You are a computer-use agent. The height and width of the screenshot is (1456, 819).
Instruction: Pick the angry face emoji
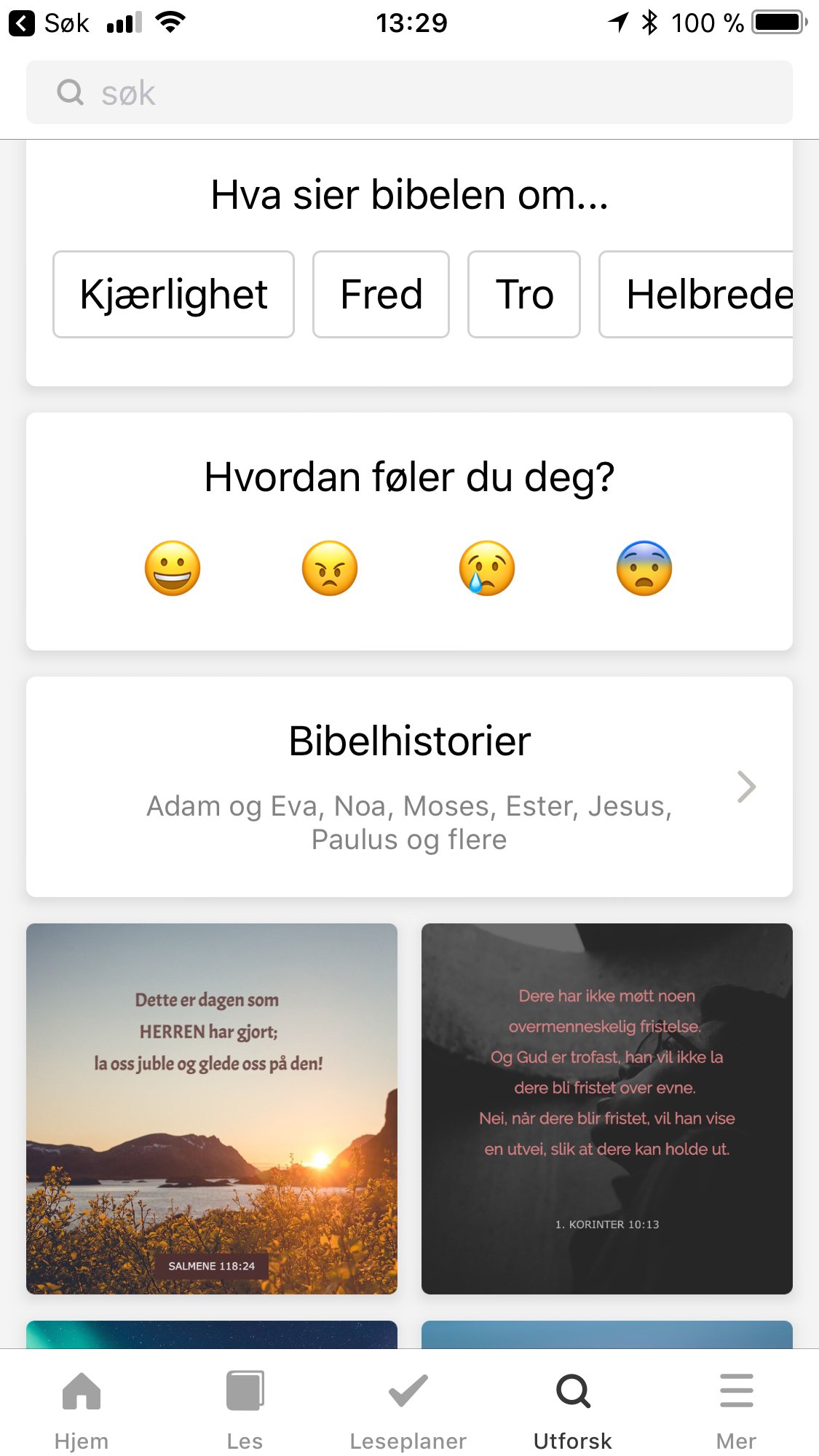[330, 568]
